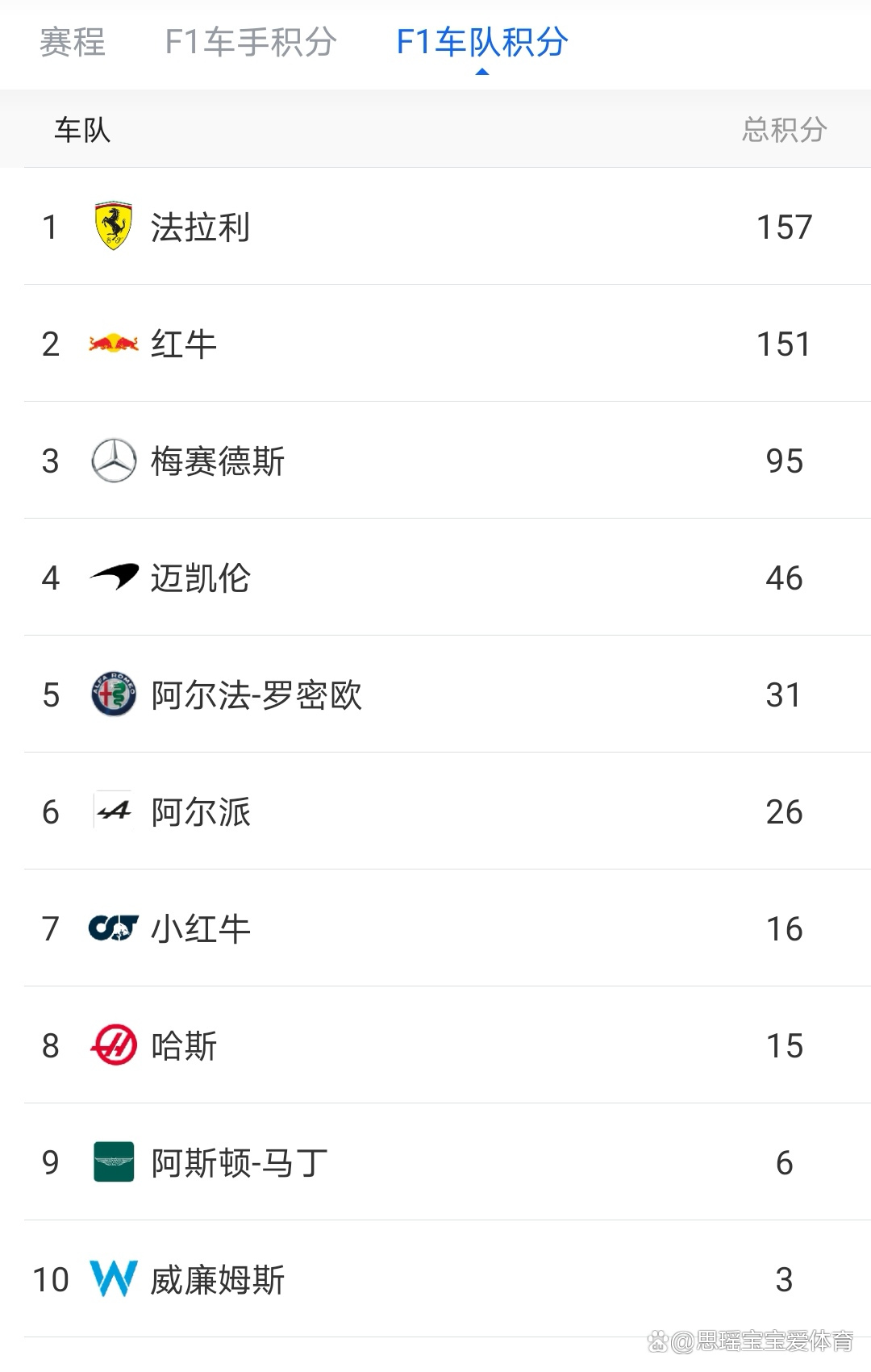Select the Haas 'H' logo

point(113,1045)
